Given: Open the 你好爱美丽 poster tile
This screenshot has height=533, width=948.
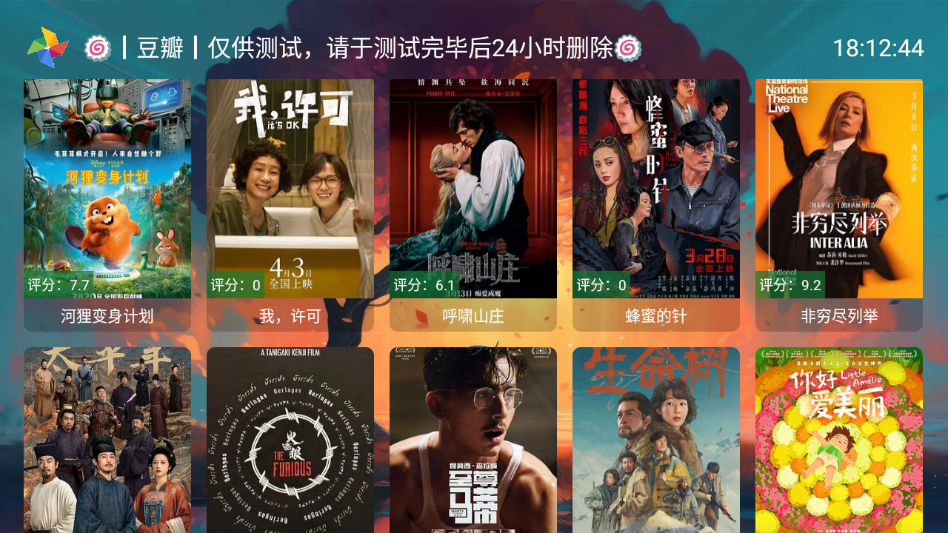Looking at the screenshot, I should 839,440.
